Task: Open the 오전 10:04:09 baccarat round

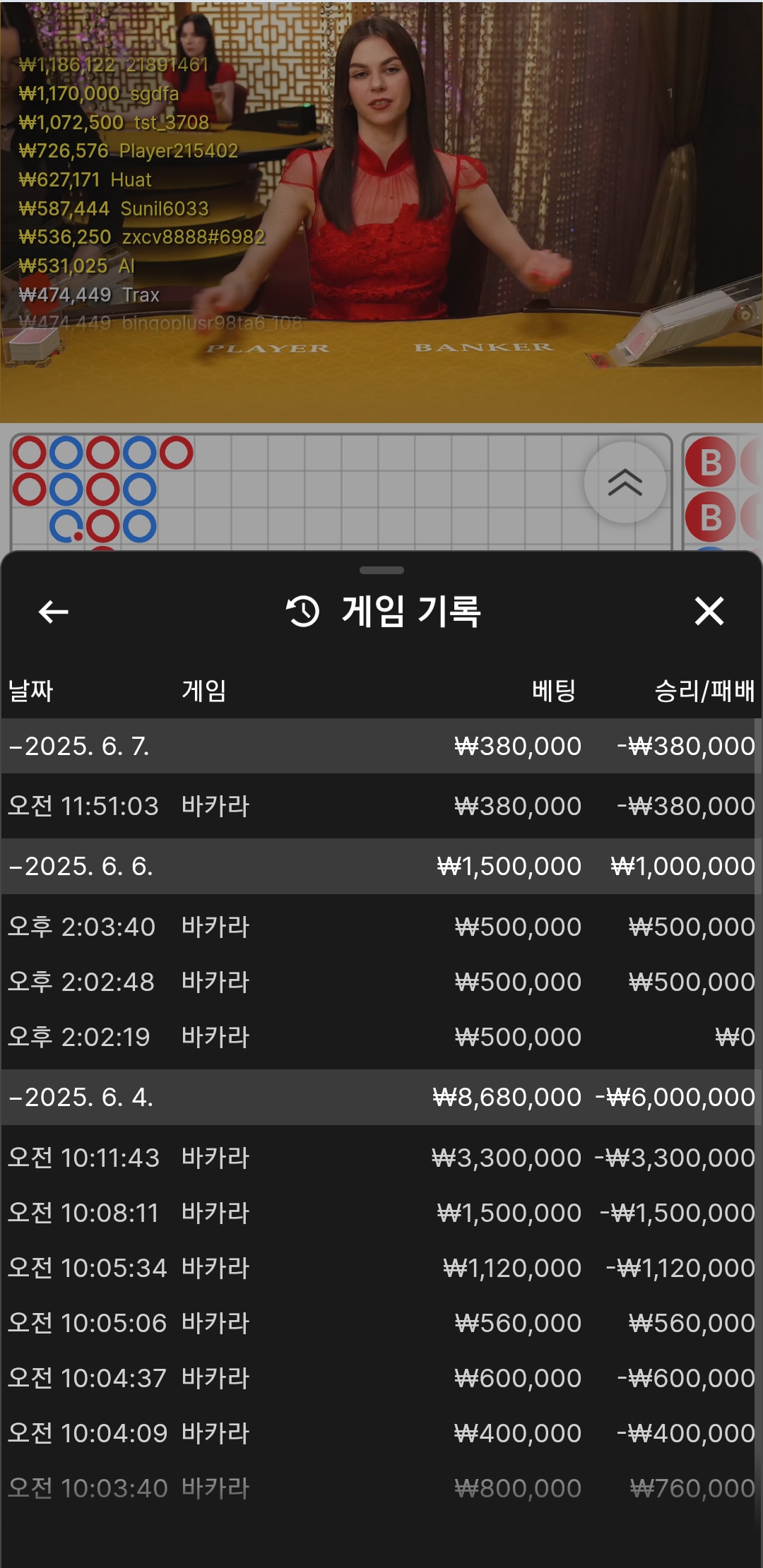Action: tap(380, 1434)
